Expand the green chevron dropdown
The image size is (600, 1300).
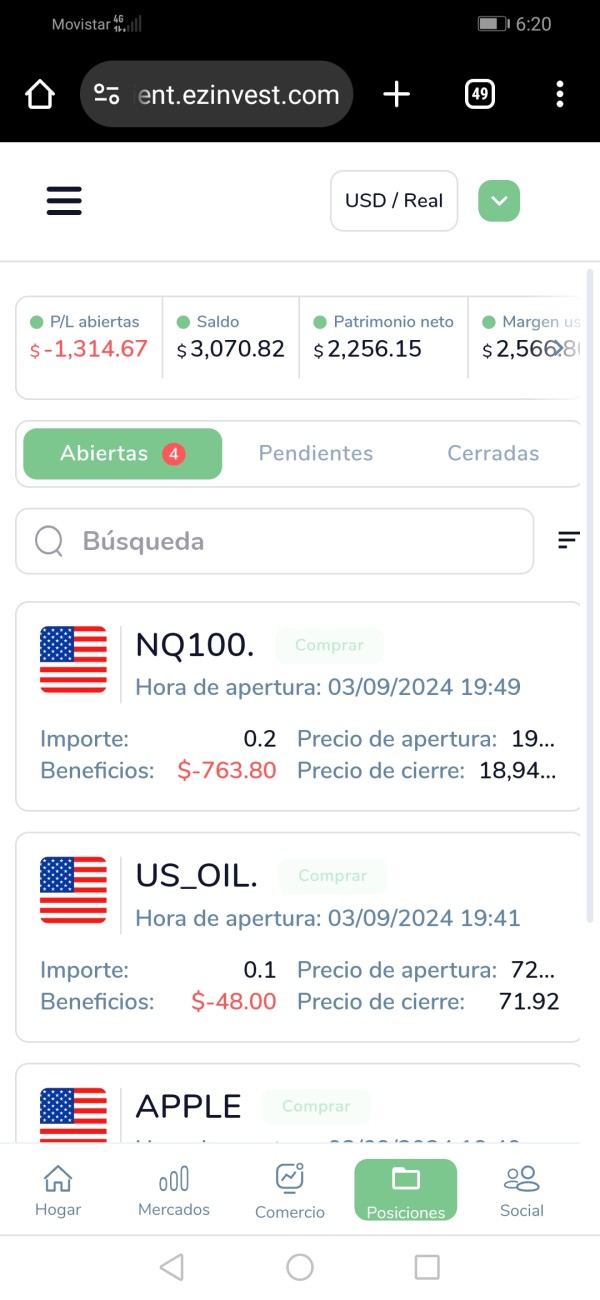pos(499,201)
